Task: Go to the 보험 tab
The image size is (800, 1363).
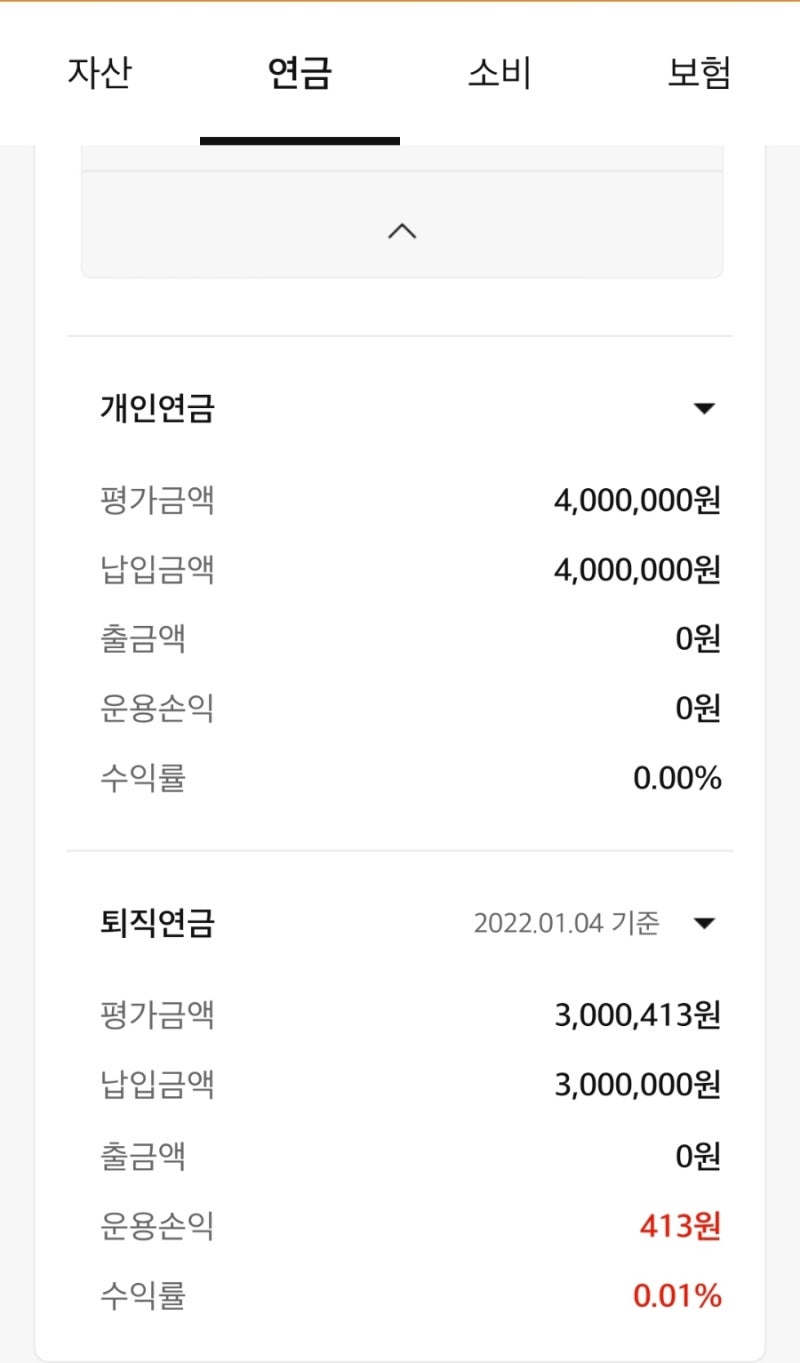Action: coord(699,73)
